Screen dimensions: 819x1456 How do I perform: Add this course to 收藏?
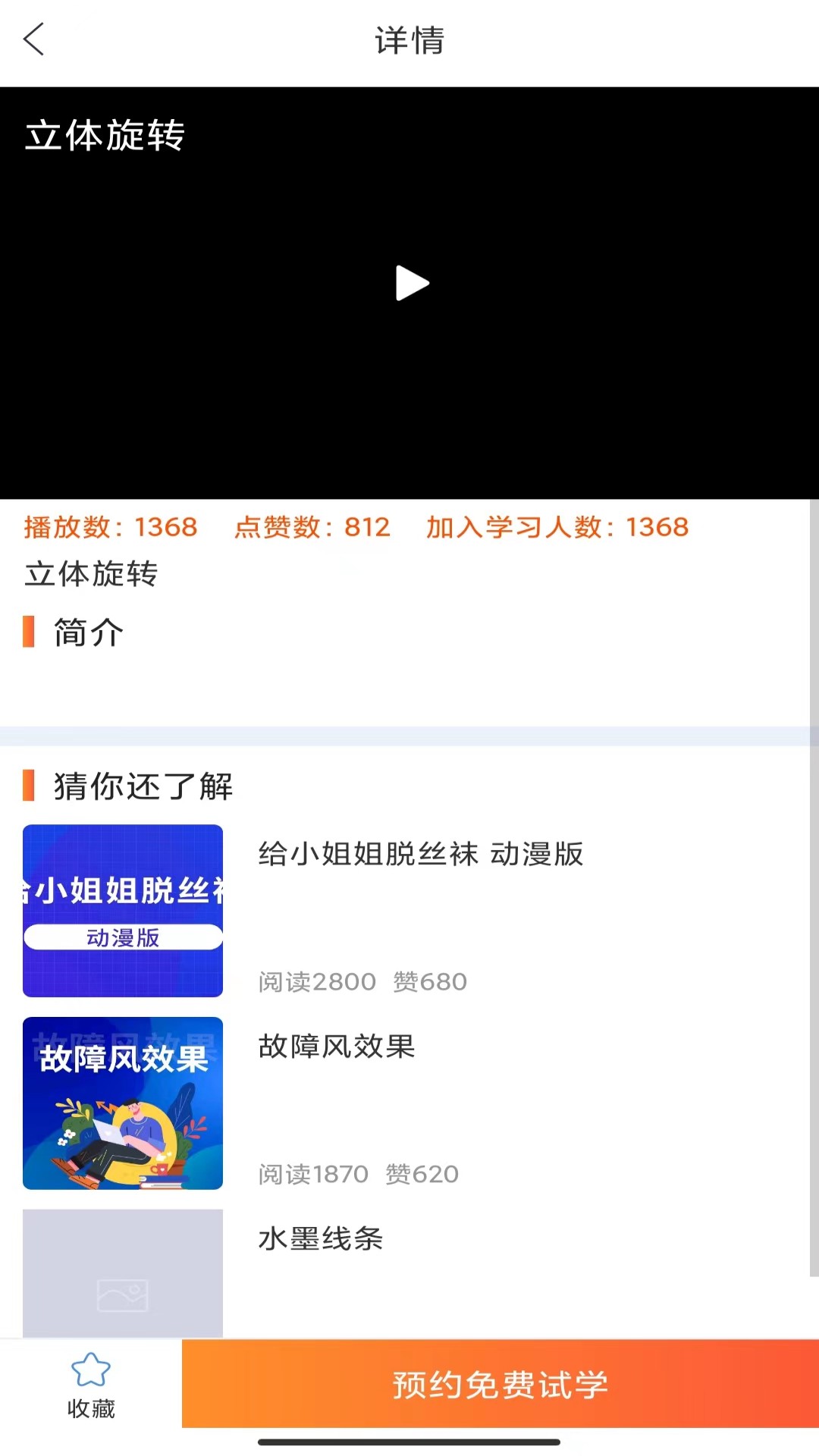point(91,1385)
